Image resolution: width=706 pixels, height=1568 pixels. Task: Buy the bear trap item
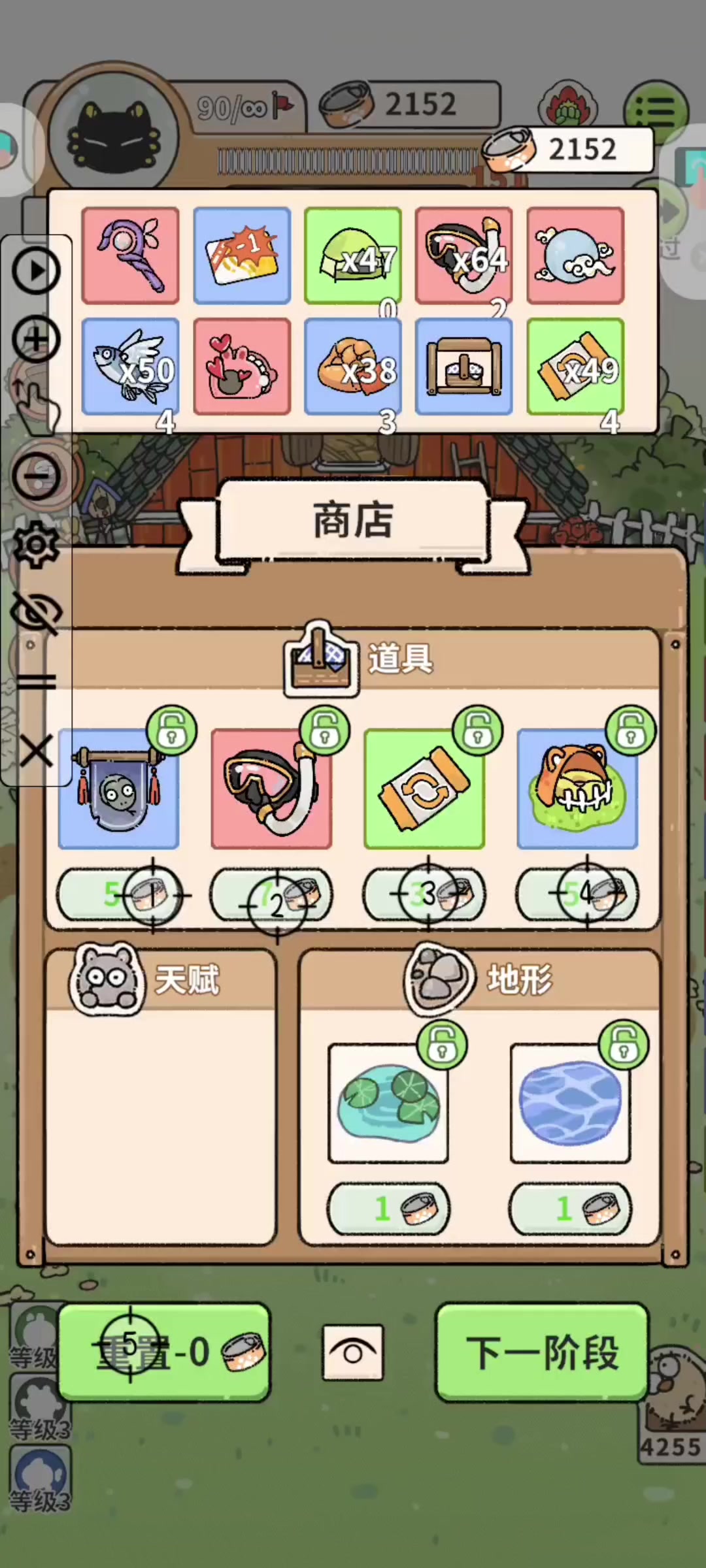point(577,789)
